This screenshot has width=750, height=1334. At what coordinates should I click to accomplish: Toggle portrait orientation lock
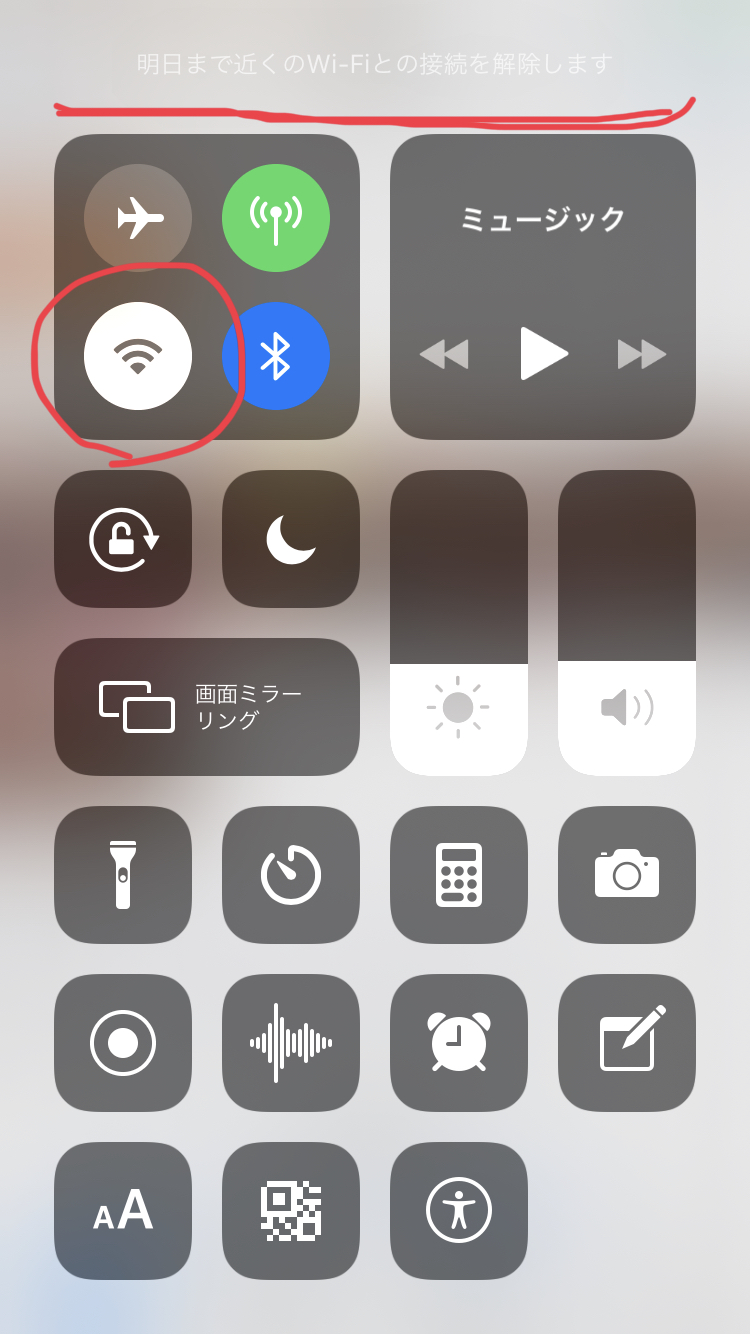[x=123, y=539]
